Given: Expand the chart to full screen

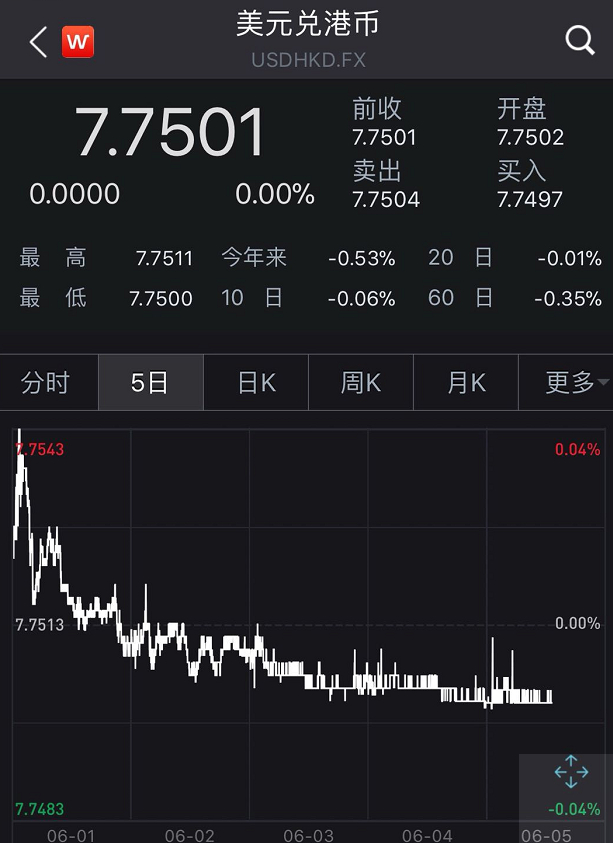Looking at the screenshot, I should click(571, 772).
